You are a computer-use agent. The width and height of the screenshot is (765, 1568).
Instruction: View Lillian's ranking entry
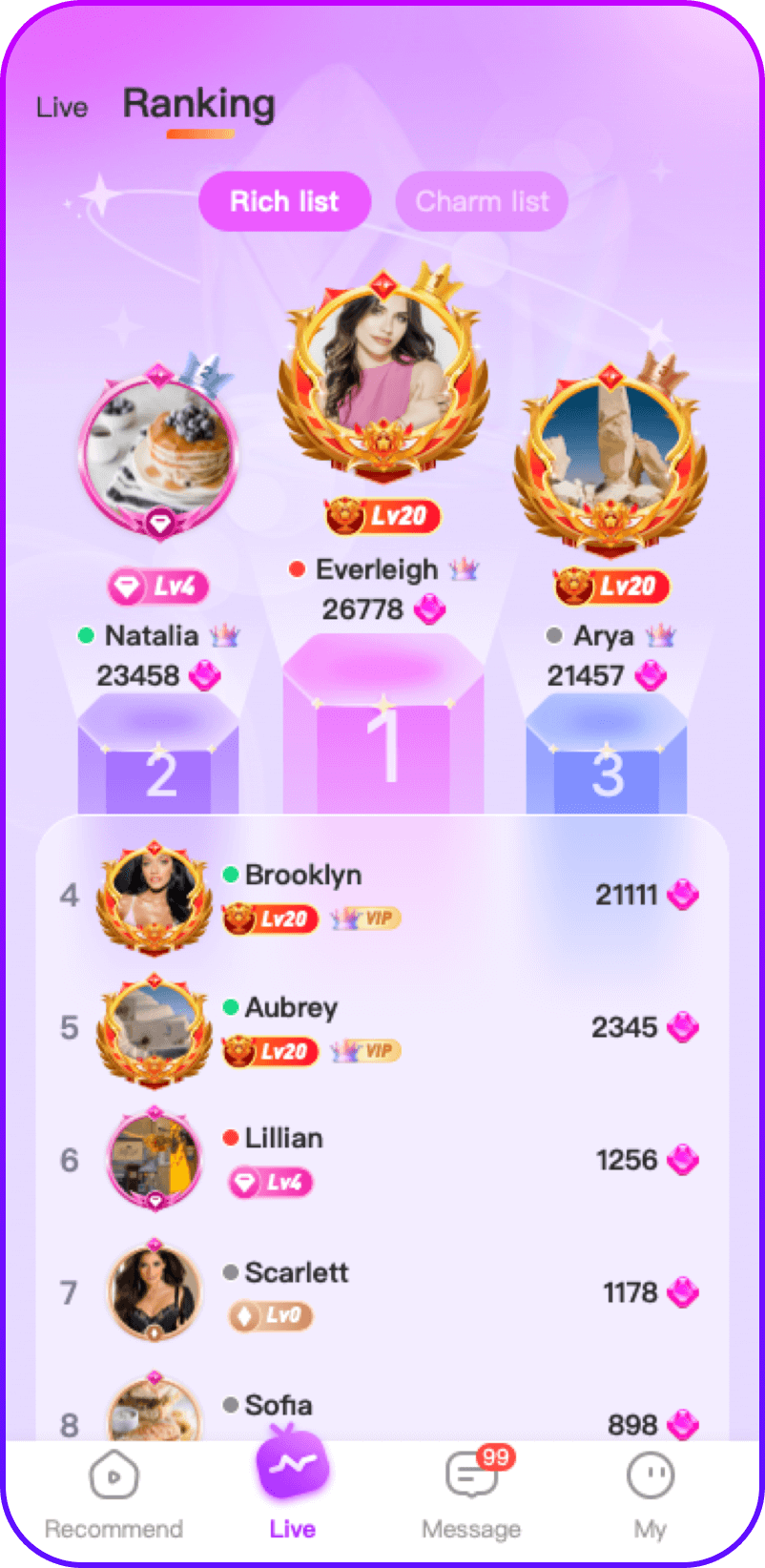(382, 1160)
